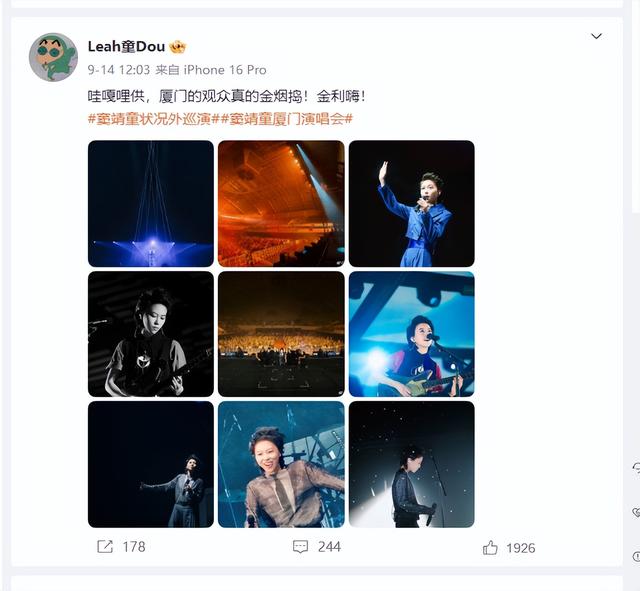Open the 244 comments

pos(316,546)
